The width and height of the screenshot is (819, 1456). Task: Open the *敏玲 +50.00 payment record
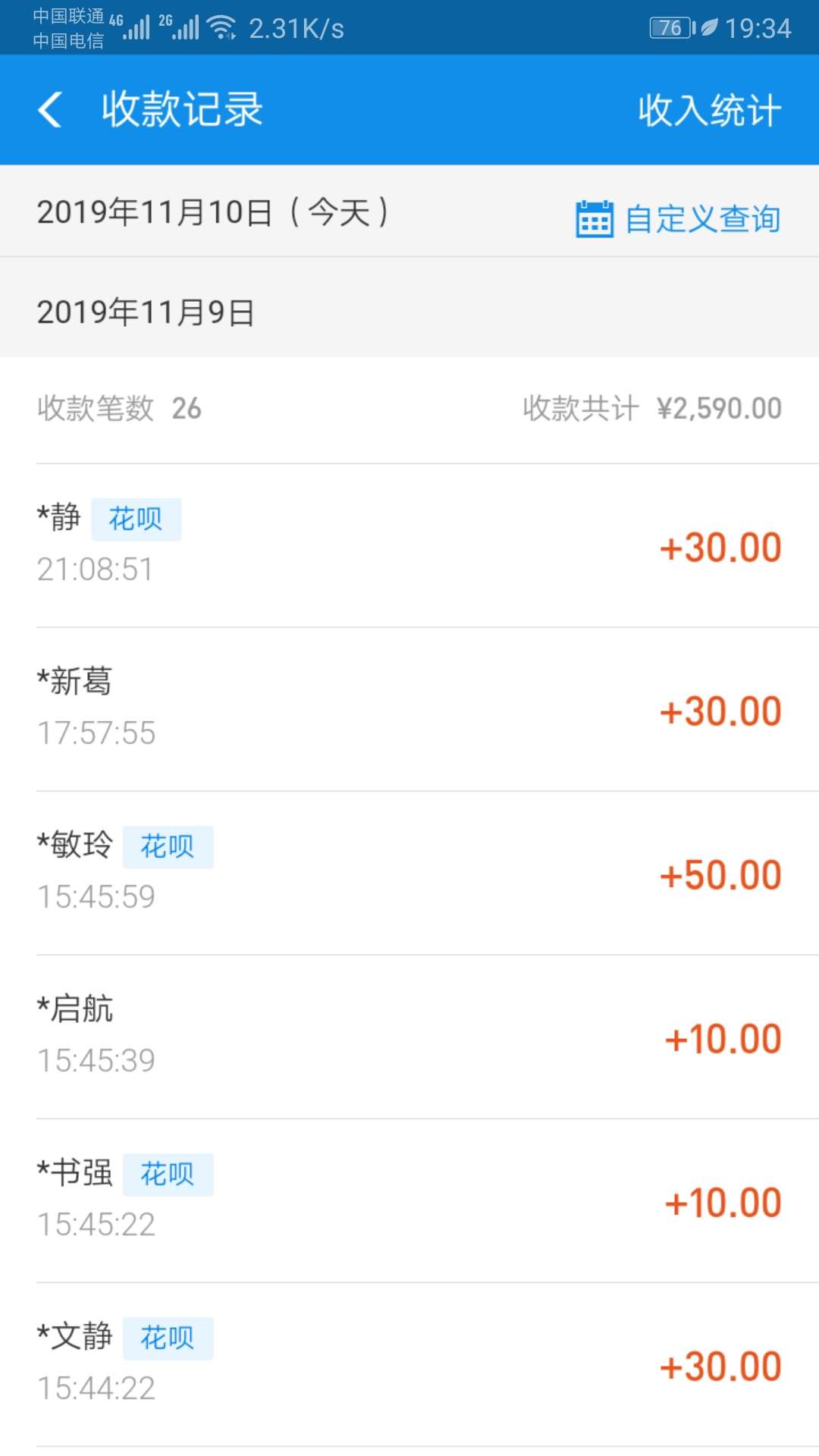click(x=409, y=874)
